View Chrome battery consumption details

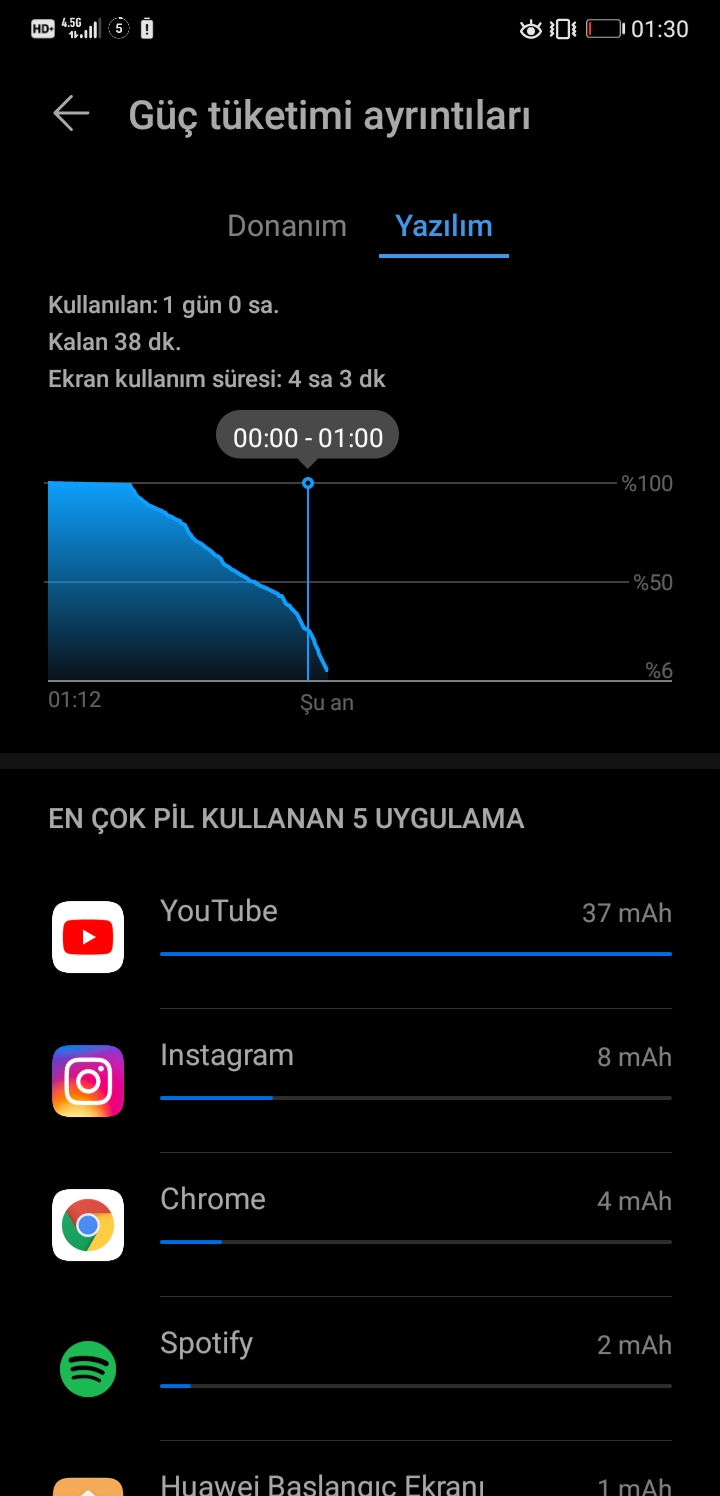[360, 1225]
